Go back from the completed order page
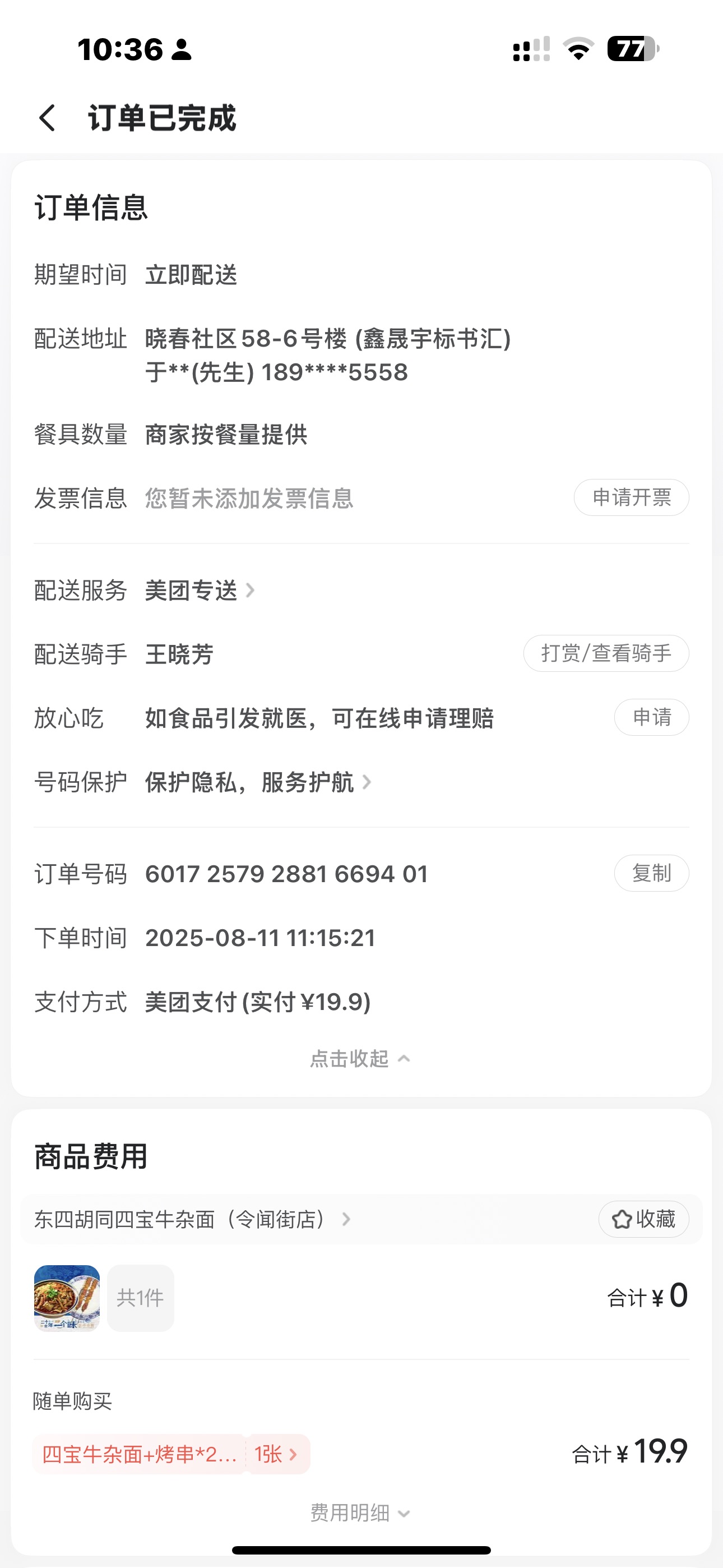Image resolution: width=723 pixels, height=1568 pixels. [x=47, y=117]
